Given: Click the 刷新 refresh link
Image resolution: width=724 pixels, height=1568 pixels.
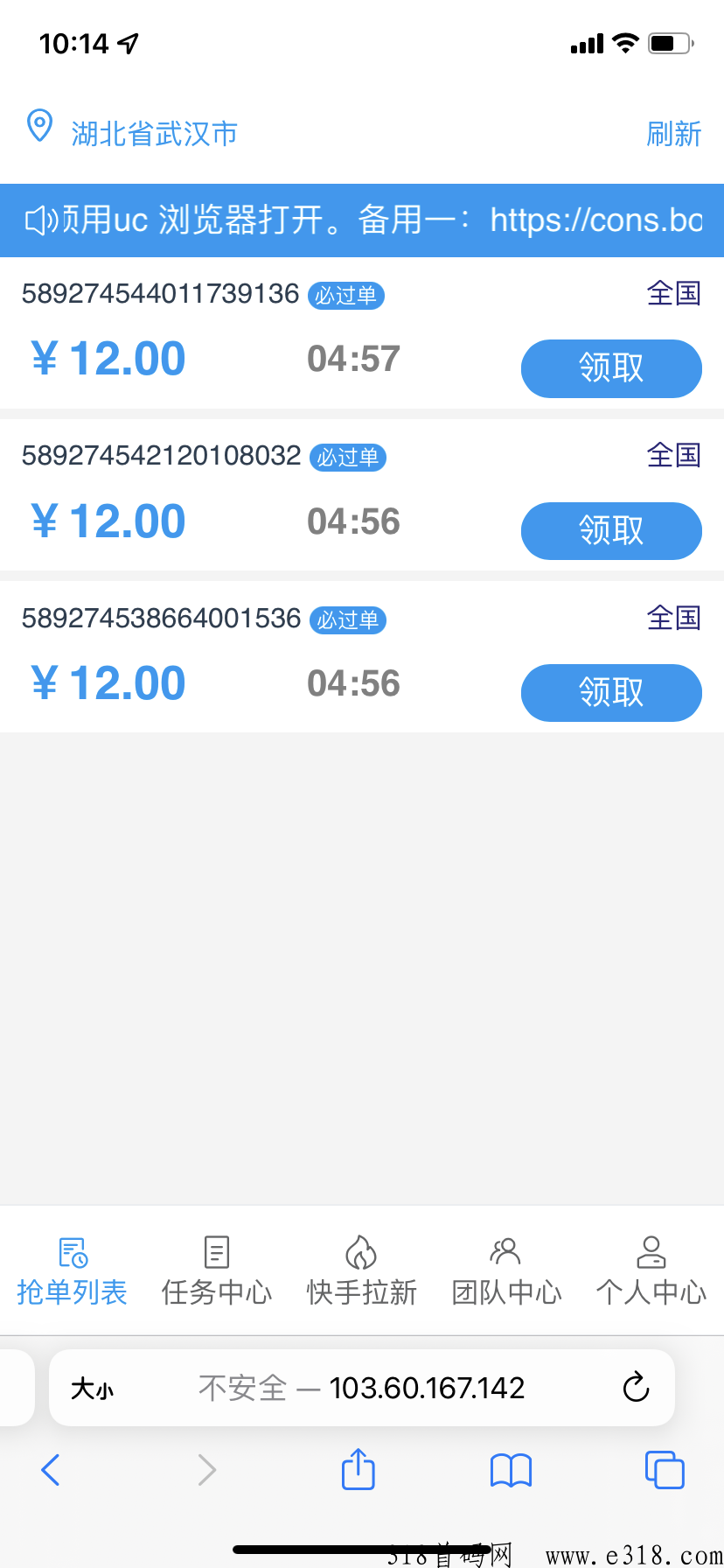Looking at the screenshot, I should coord(675,134).
